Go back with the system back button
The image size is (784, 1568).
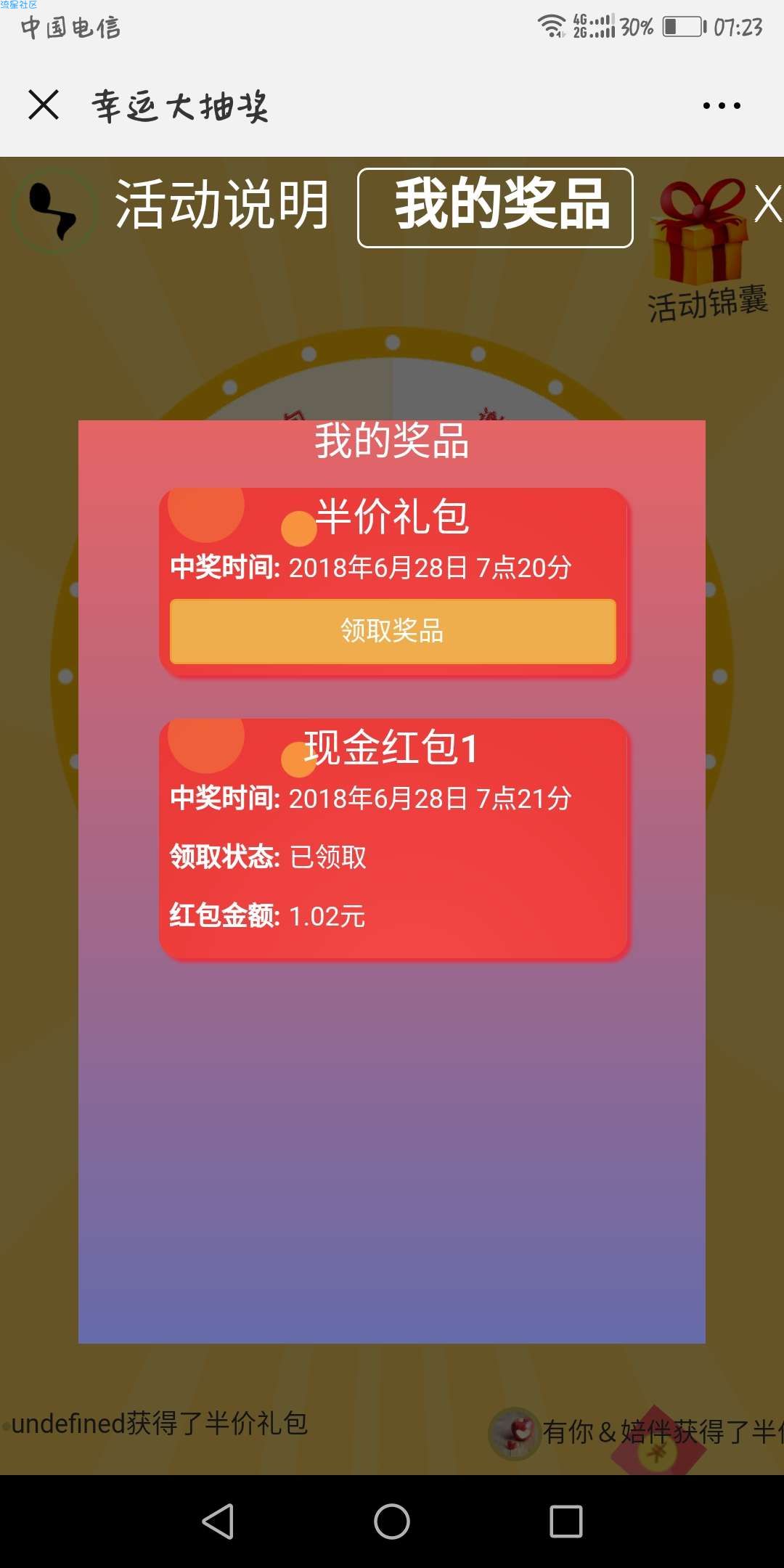pyautogui.click(x=218, y=1522)
